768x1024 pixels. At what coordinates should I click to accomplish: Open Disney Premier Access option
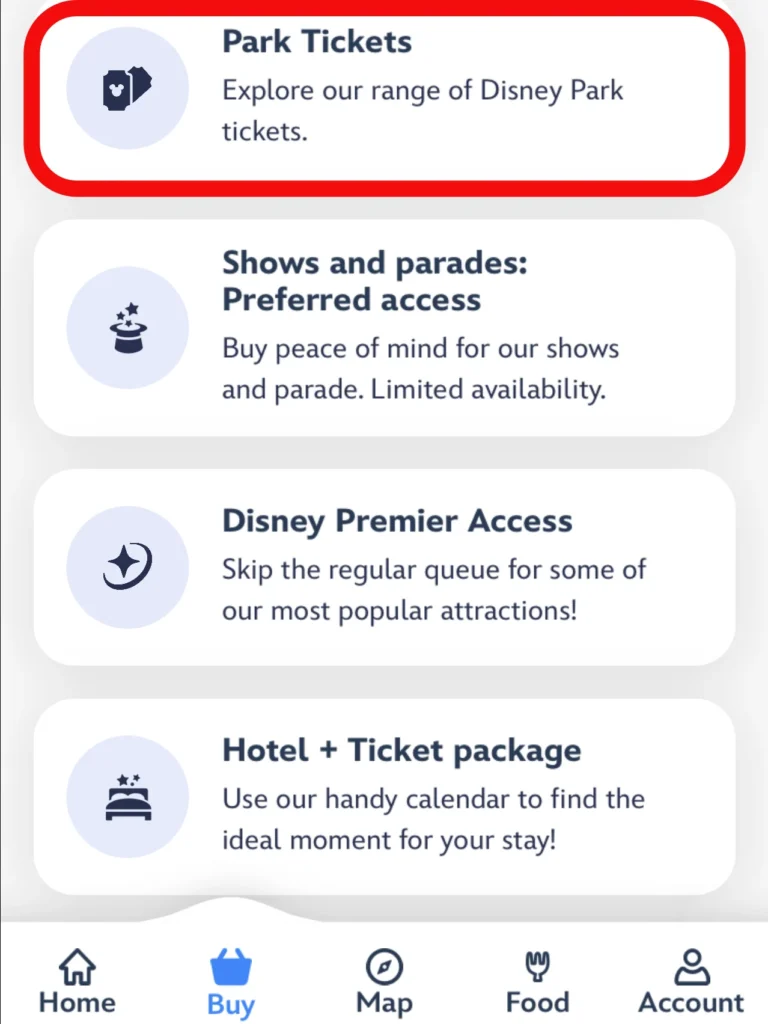(x=384, y=567)
